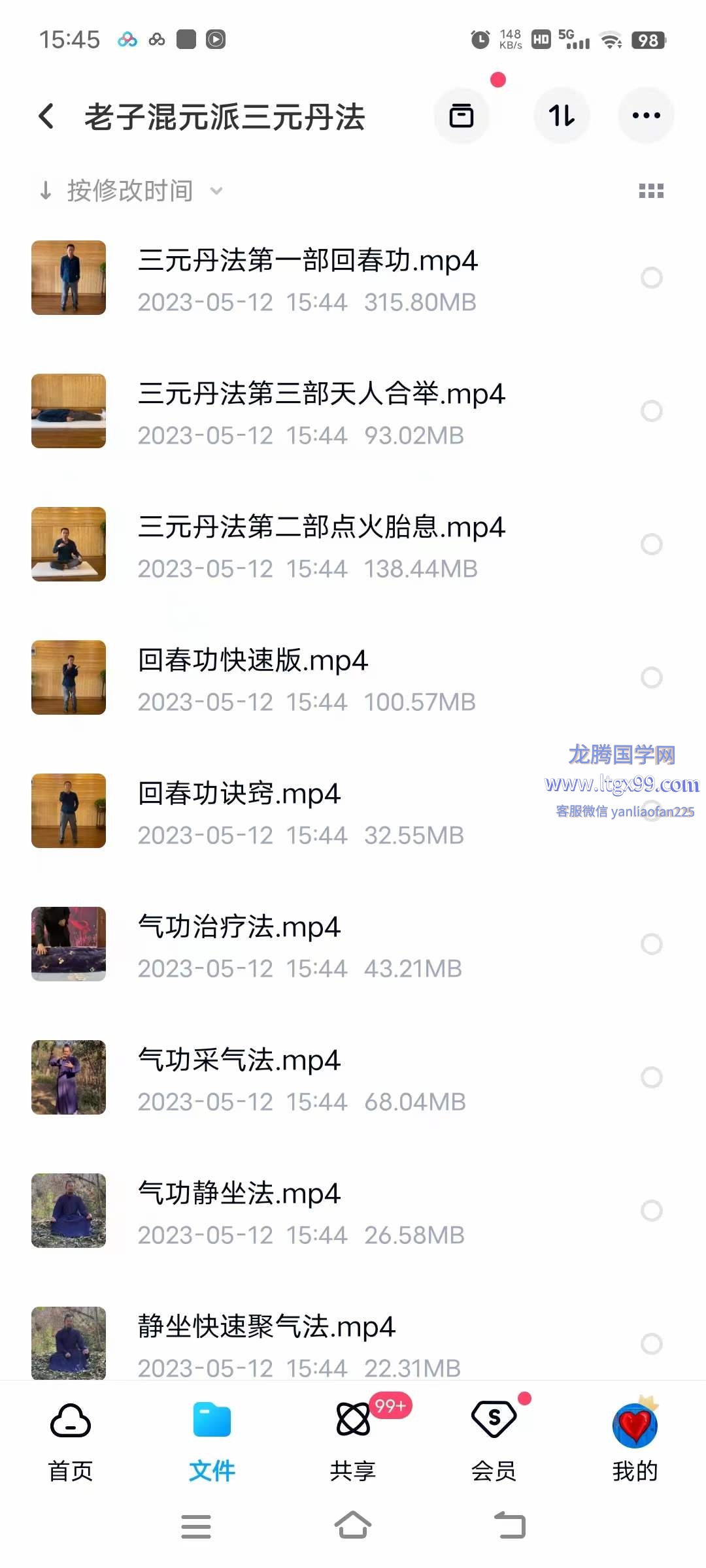Select the 三元丹法第三部天人合举.mp4 checkbox

coord(651,412)
